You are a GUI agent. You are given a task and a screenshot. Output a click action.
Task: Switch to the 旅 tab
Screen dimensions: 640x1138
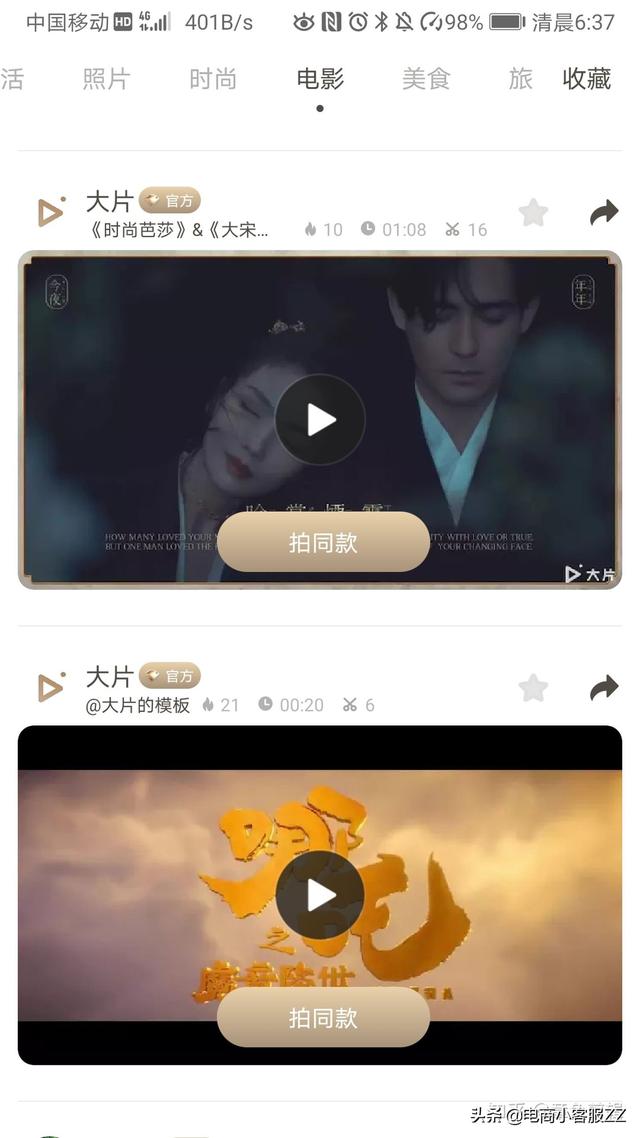tap(520, 79)
